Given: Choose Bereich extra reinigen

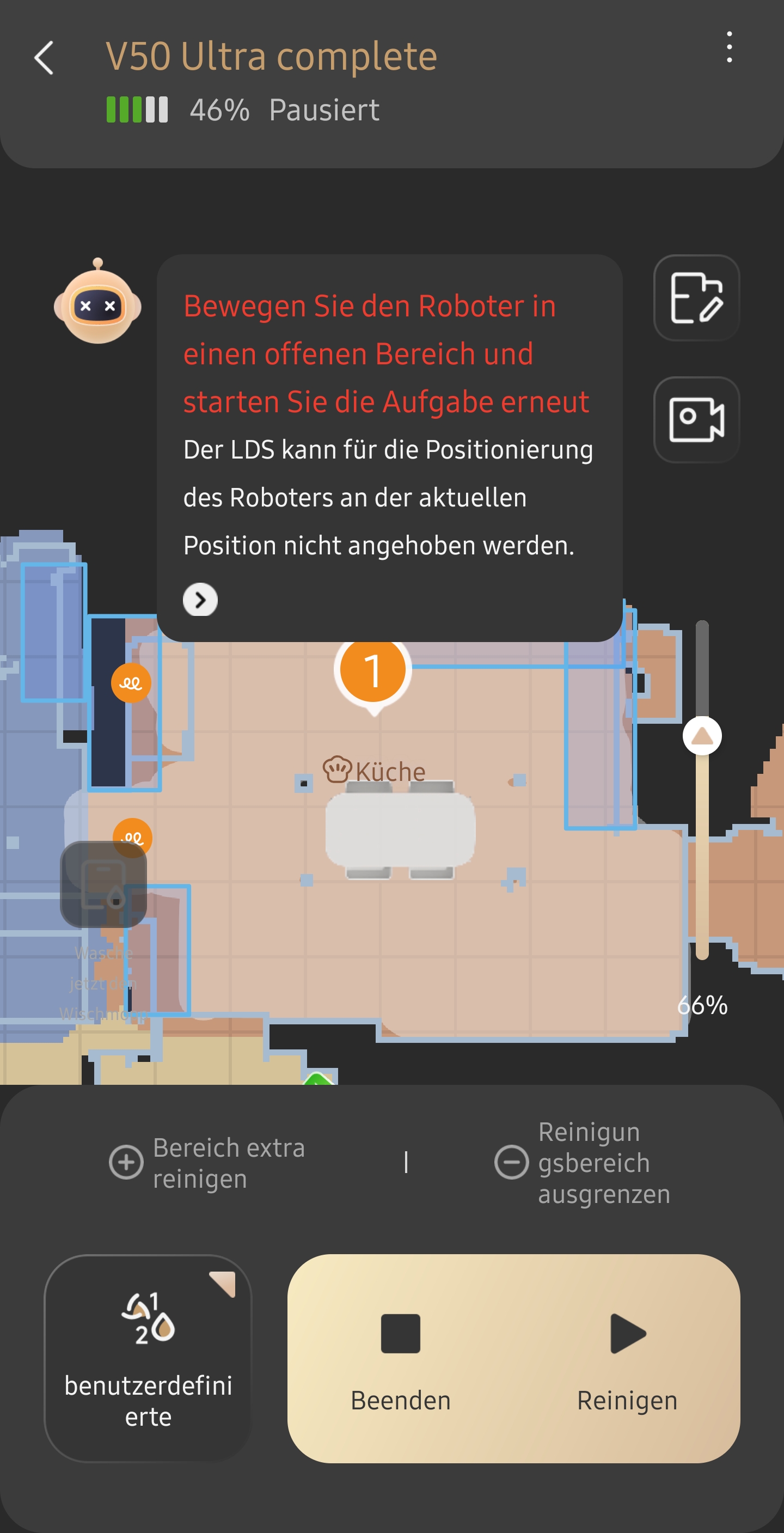Looking at the screenshot, I should [x=208, y=1163].
